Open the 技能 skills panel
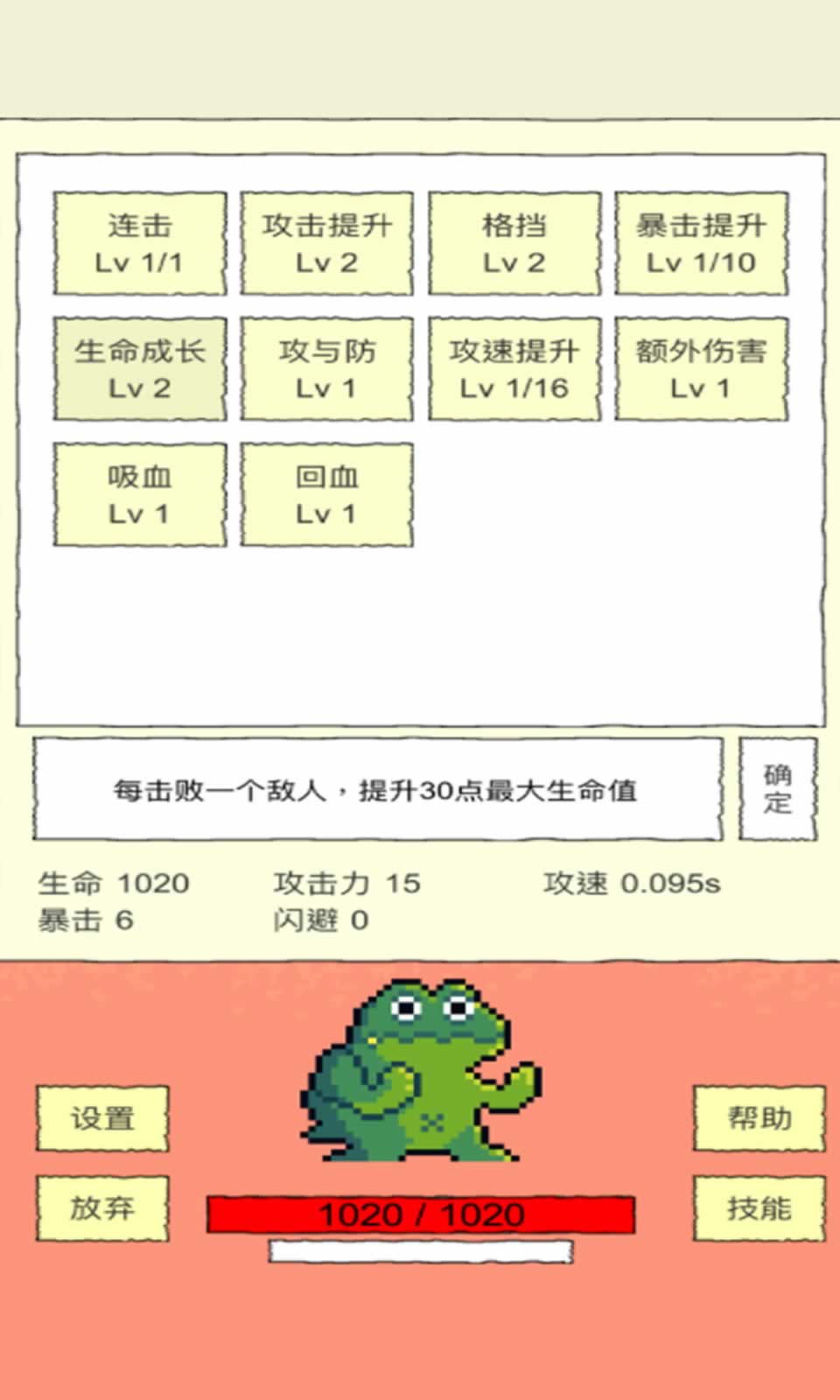 tap(758, 1211)
